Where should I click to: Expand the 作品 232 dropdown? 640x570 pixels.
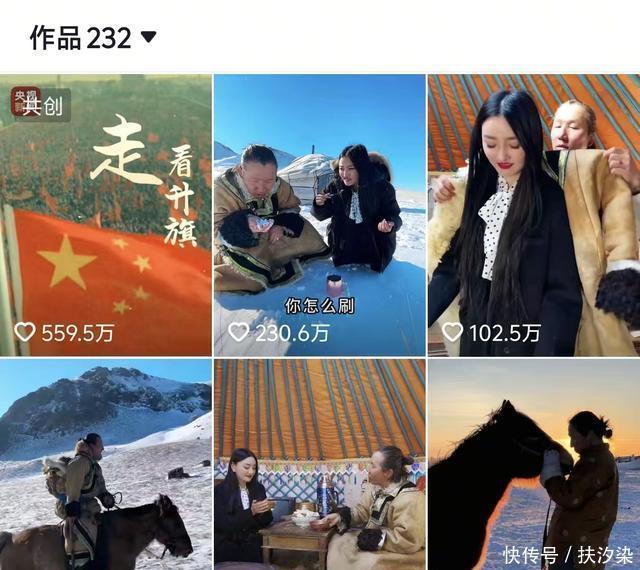click(x=149, y=38)
